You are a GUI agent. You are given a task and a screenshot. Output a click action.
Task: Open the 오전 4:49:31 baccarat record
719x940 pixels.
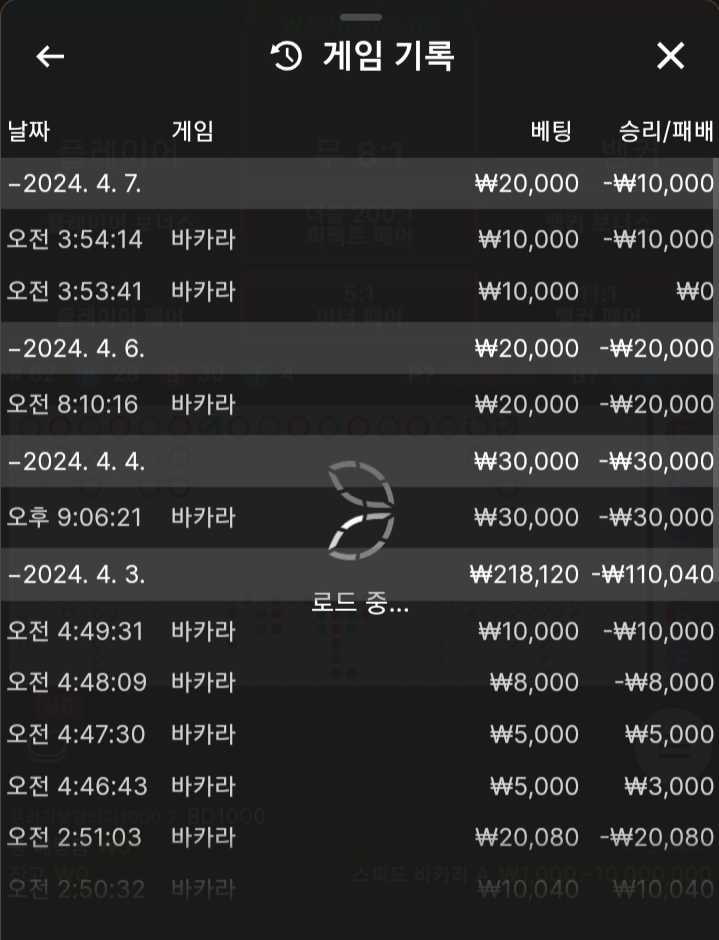(x=359, y=632)
